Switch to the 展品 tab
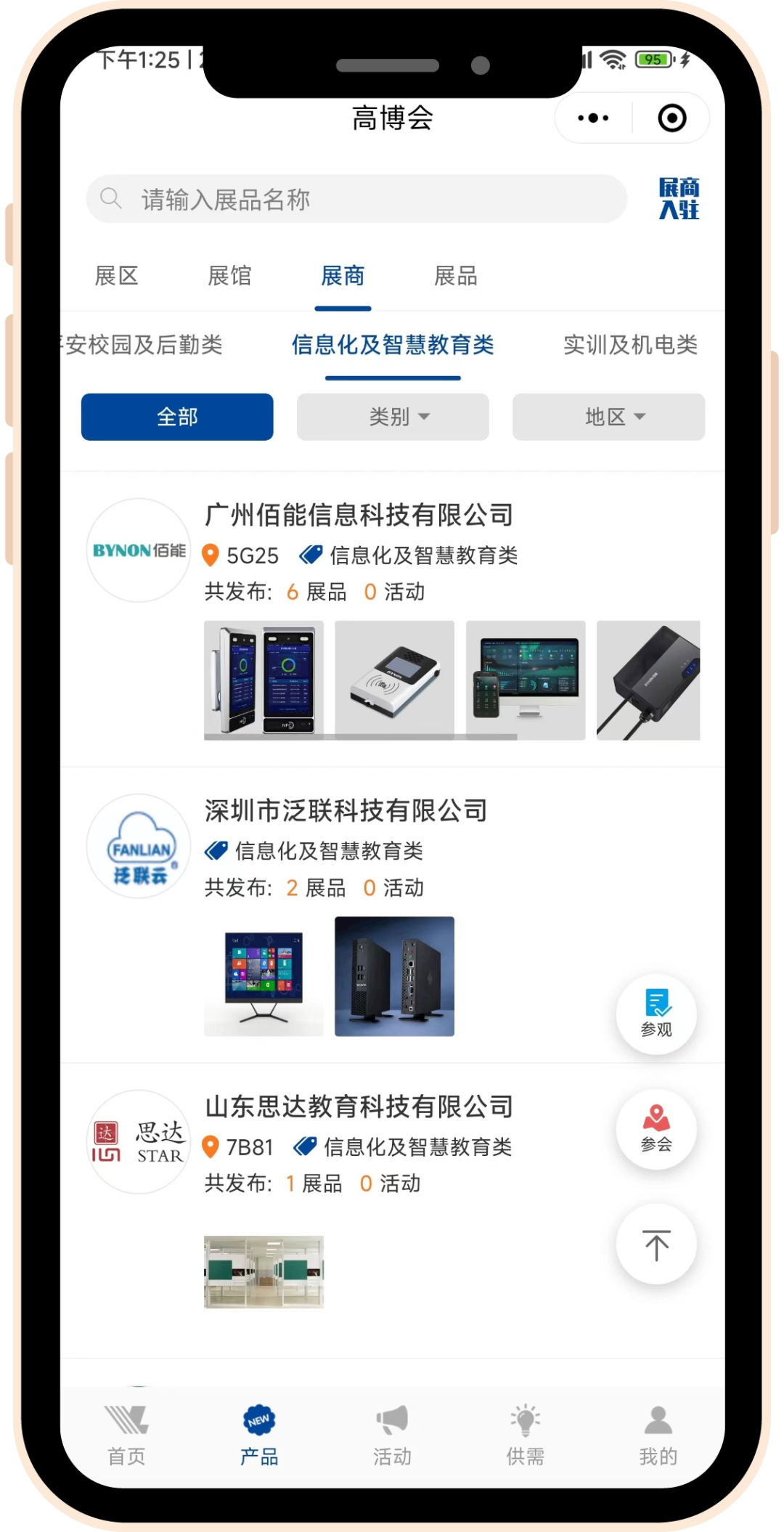 point(455,276)
